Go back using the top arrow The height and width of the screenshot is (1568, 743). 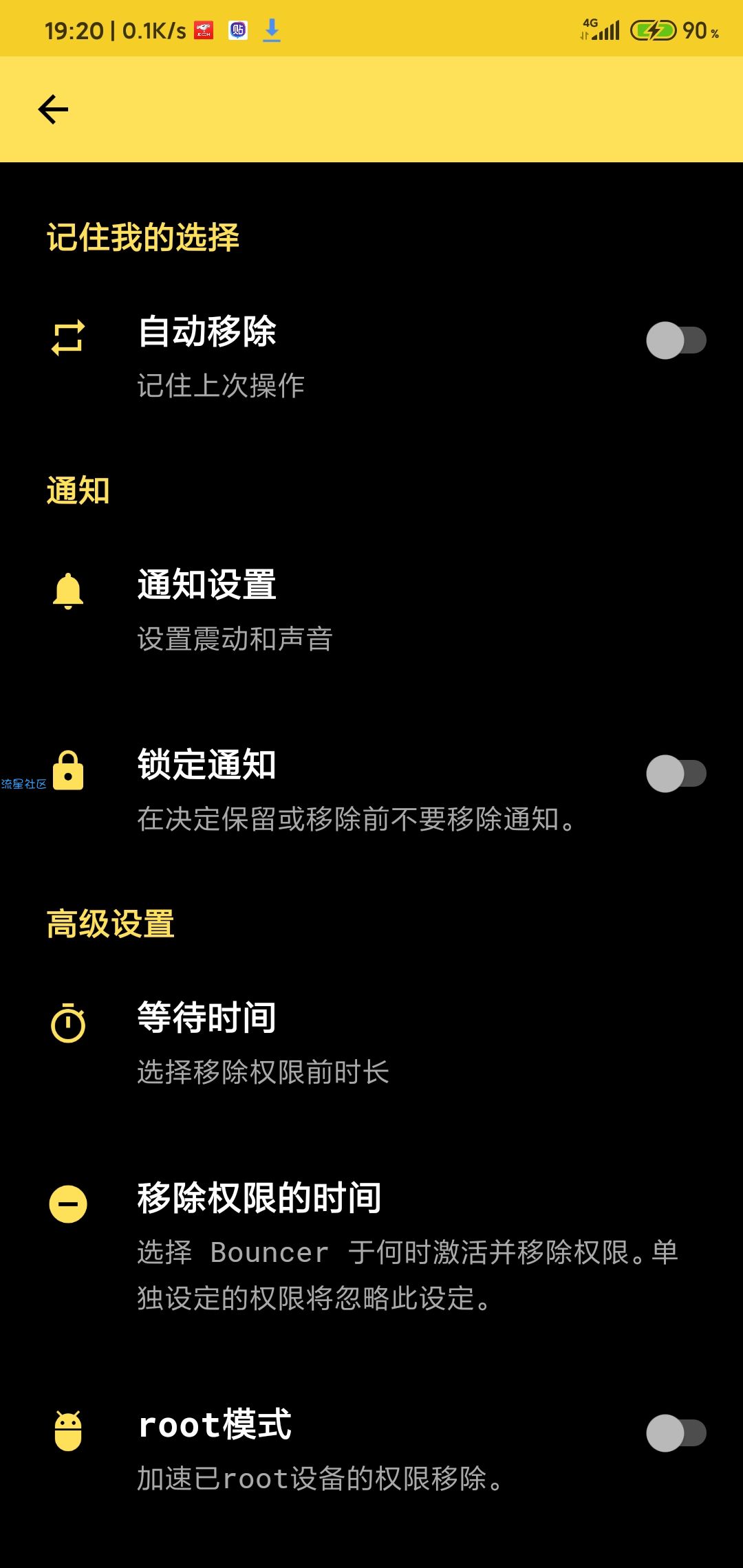click(53, 109)
